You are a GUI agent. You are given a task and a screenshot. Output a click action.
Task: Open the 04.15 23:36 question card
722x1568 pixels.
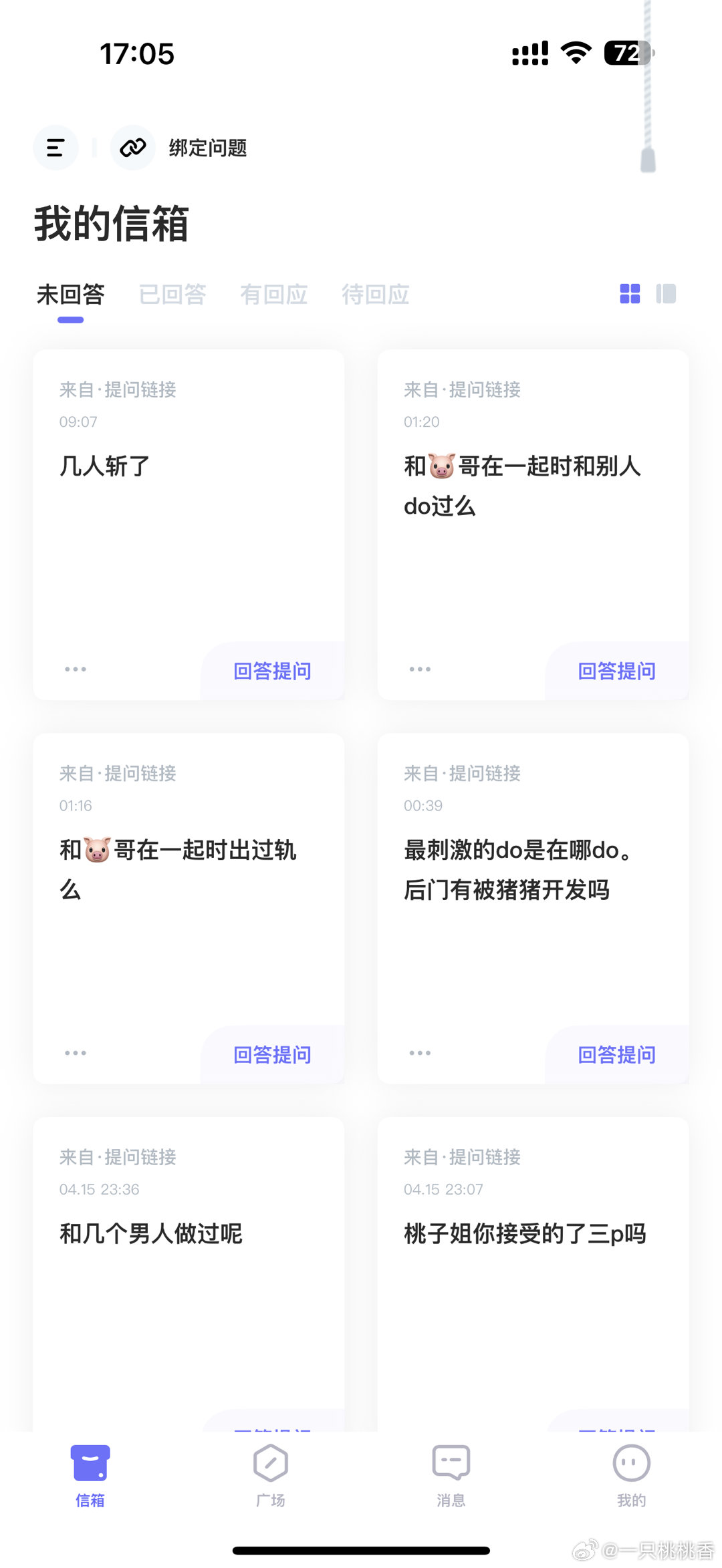[x=189, y=1269]
